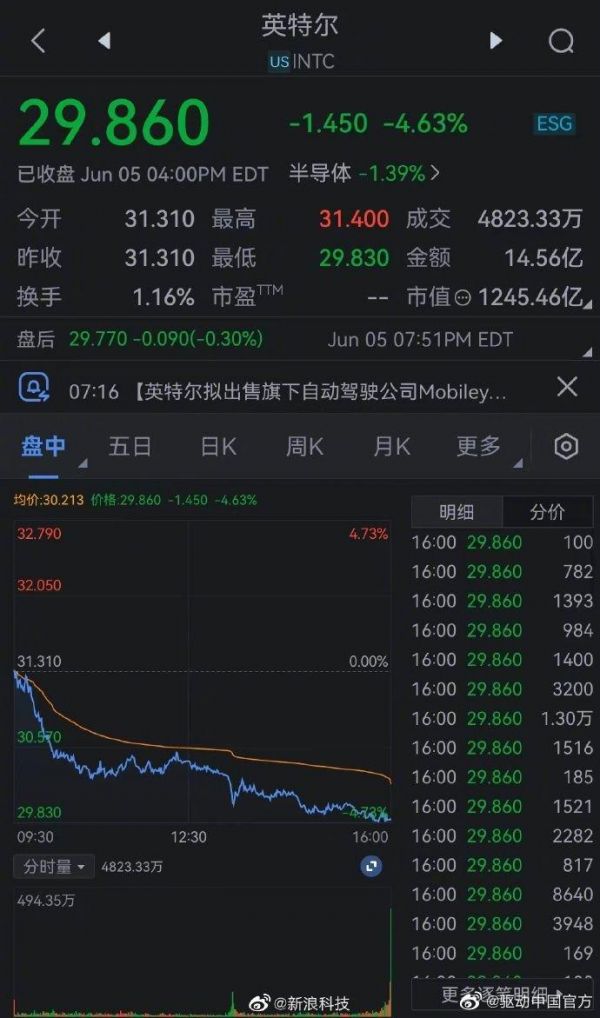Switch to the 明细 trades list

(x=457, y=512)
